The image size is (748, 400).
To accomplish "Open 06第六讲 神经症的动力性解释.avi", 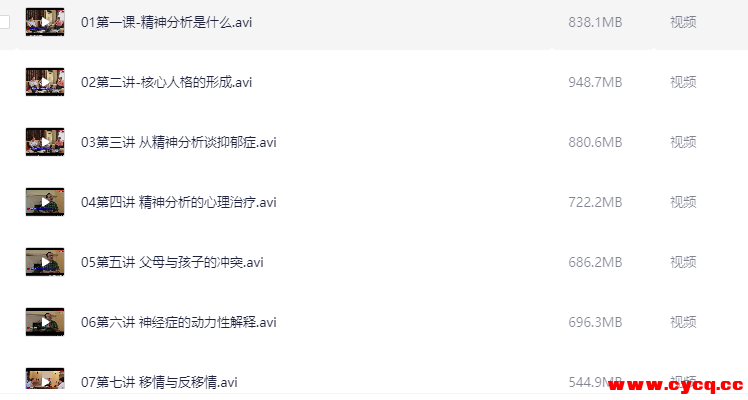I will click(x=178, y=322).
